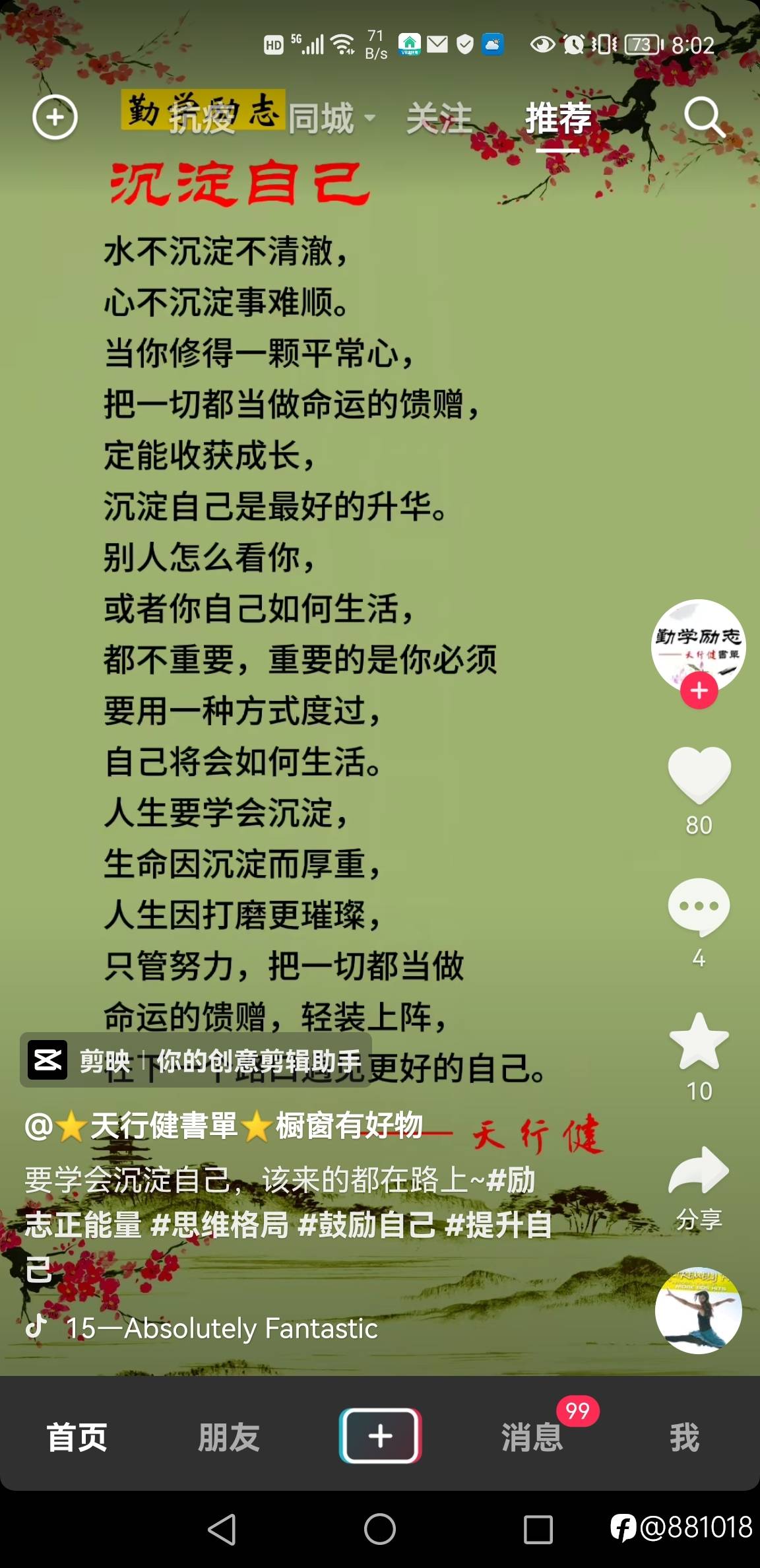Open the comments bubble
Image resolution: width=760 pixels, height=1568 pixels.
tap(699, 907)
